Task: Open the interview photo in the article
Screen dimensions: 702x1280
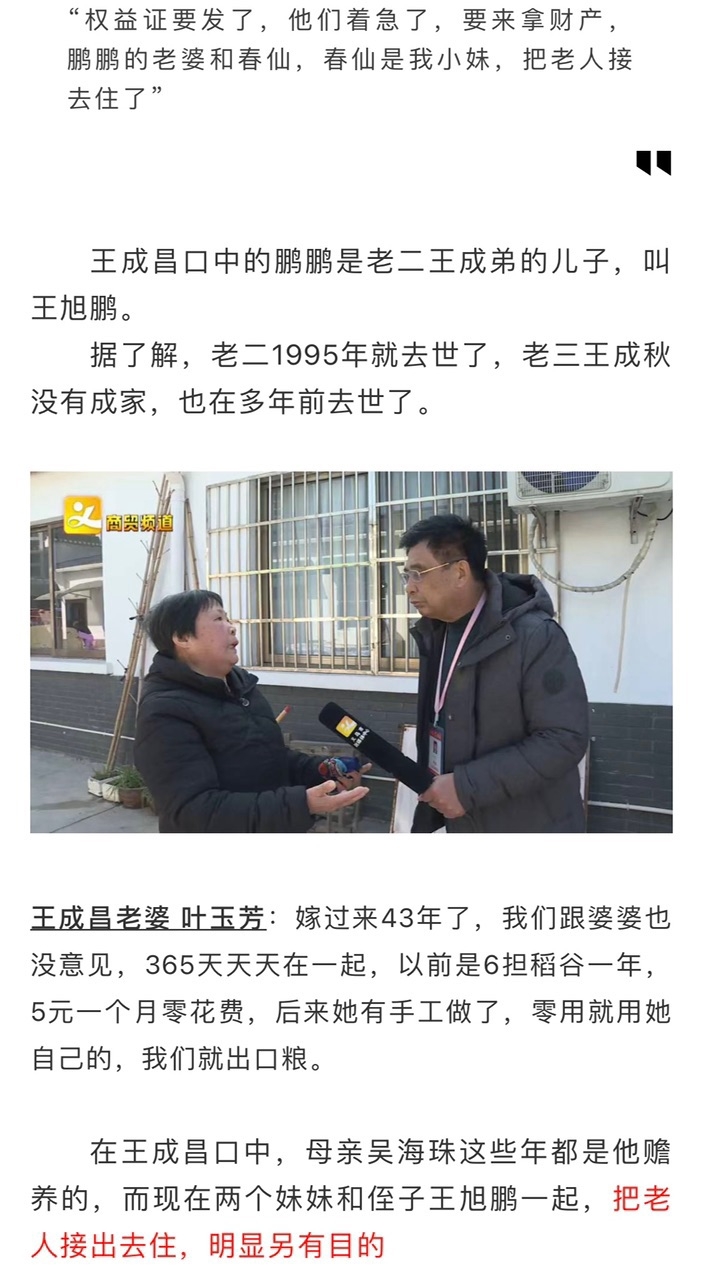Action: [351, 652]
